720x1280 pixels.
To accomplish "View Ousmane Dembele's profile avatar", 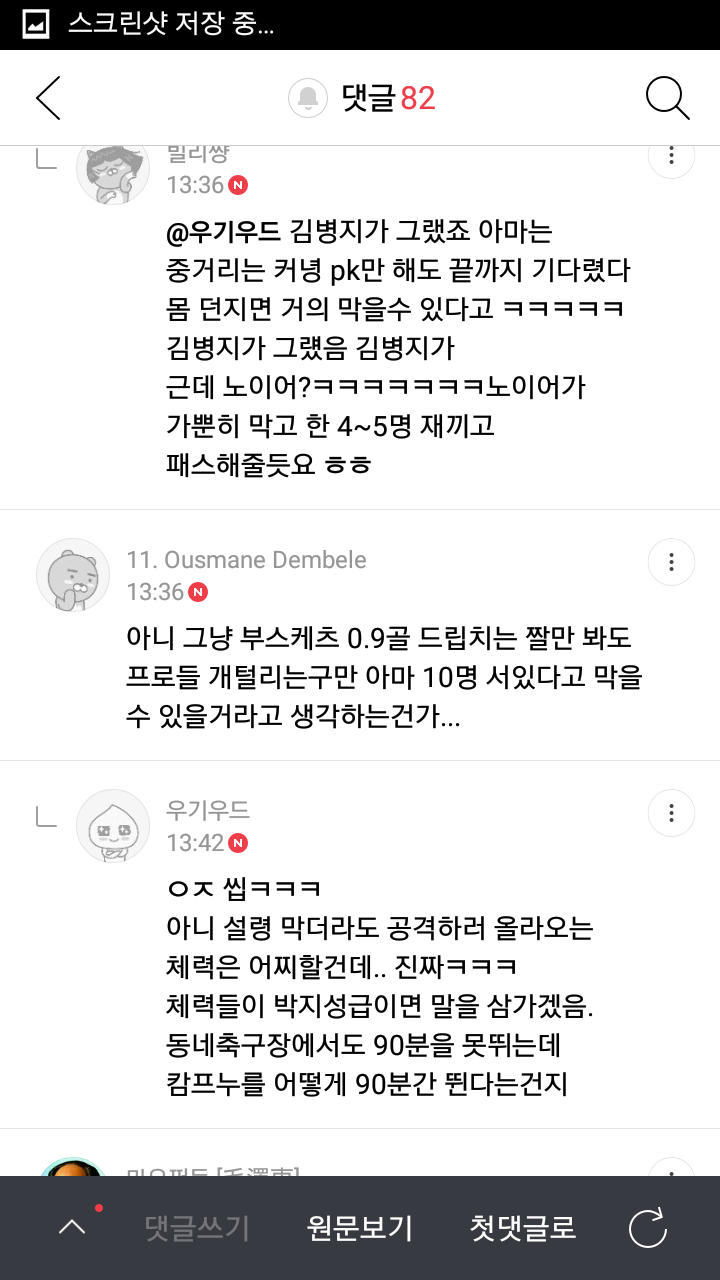I will pos(73,575).
